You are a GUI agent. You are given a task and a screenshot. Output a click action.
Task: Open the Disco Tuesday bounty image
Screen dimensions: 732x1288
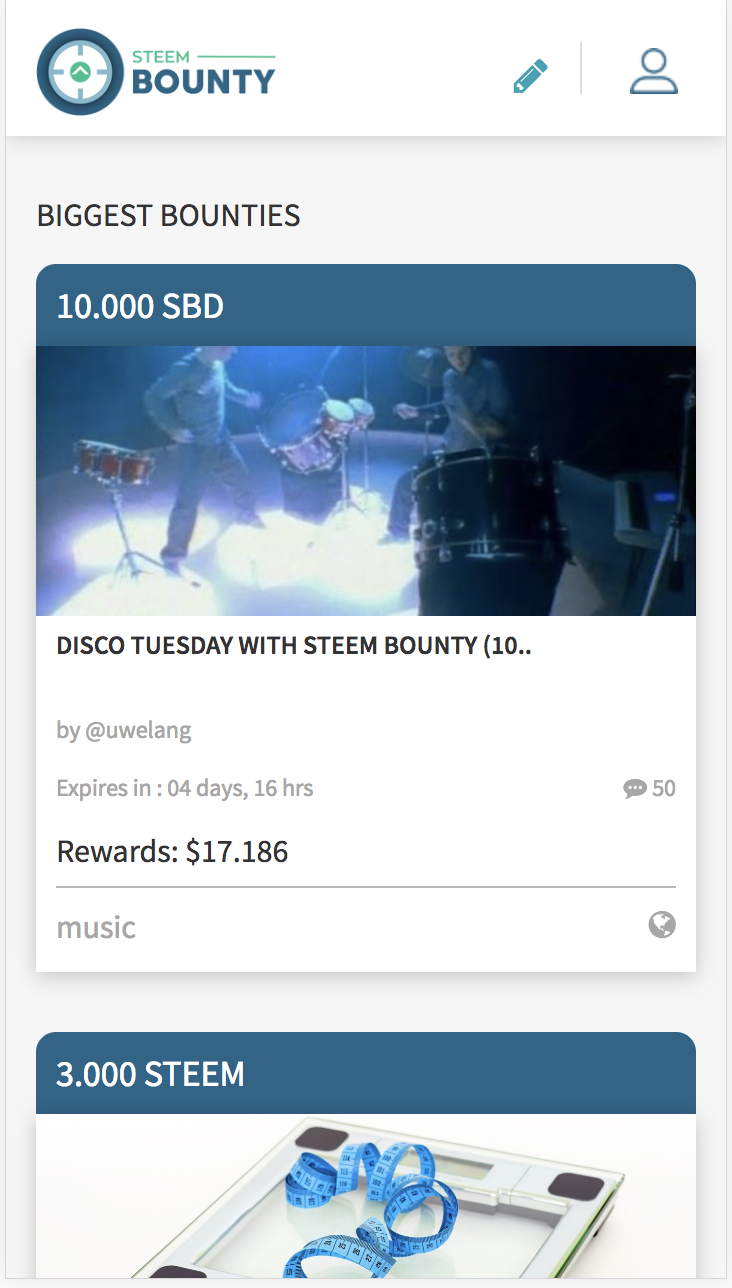coord(366,480)
